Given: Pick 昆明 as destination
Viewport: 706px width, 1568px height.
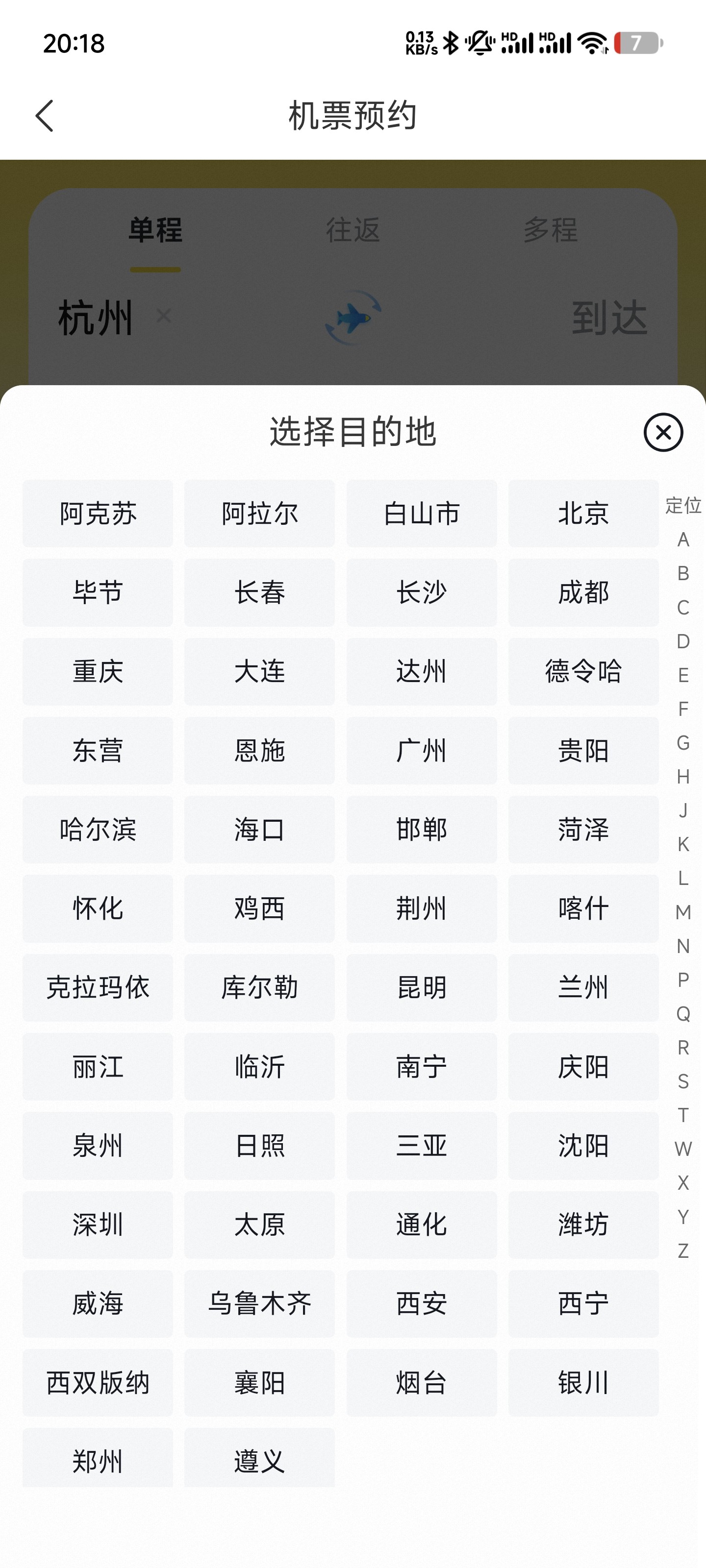Looking at the screenshot, I should pos(422,987).
